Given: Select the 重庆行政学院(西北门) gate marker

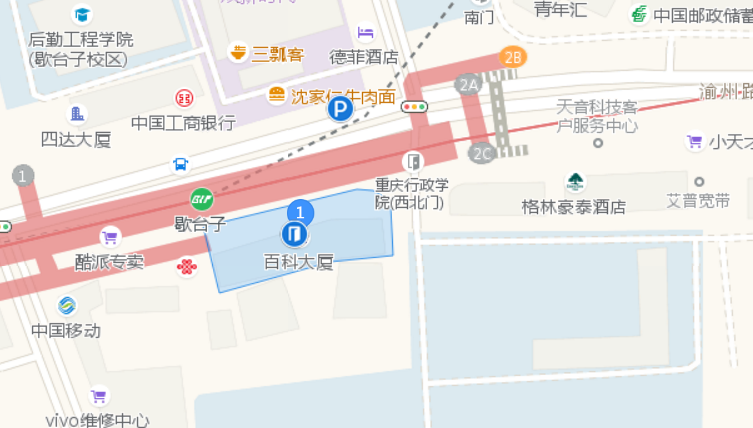Looking at the screenshot, I should click(x=413, y=161).
